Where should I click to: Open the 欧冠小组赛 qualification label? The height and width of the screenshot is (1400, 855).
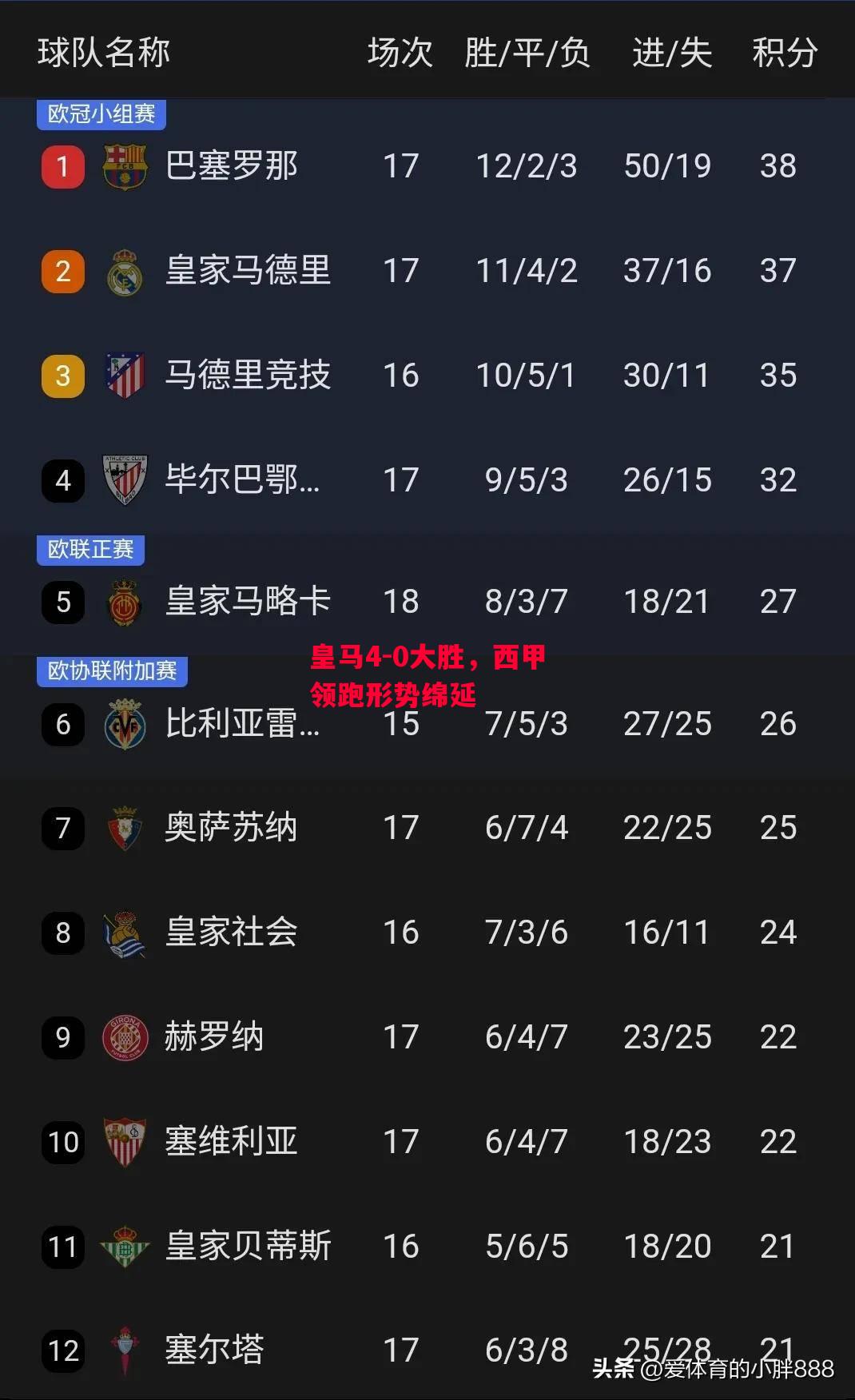coord(100,113)
